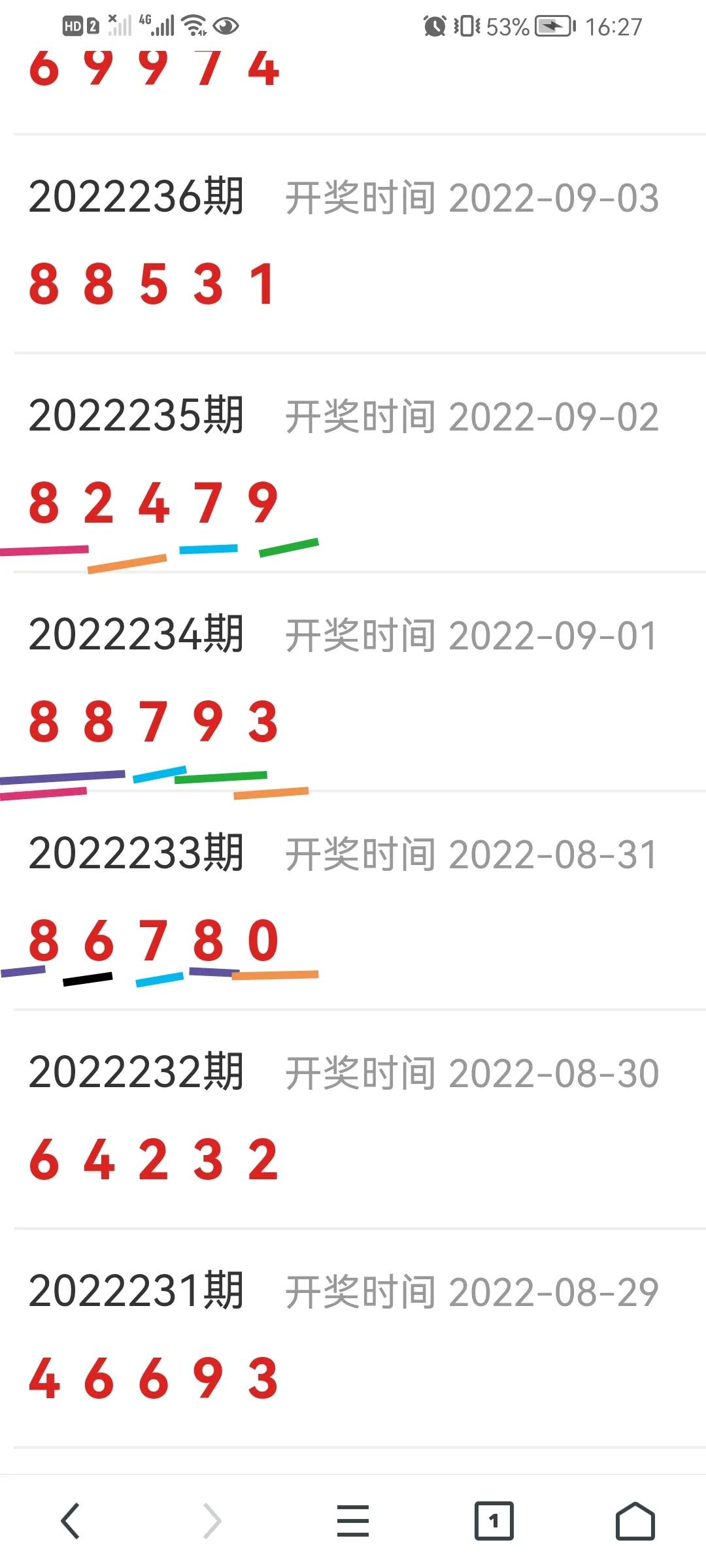706x1568 pixels.
Task: Tap the orange trend line under 88793
Action: (270, 792)
